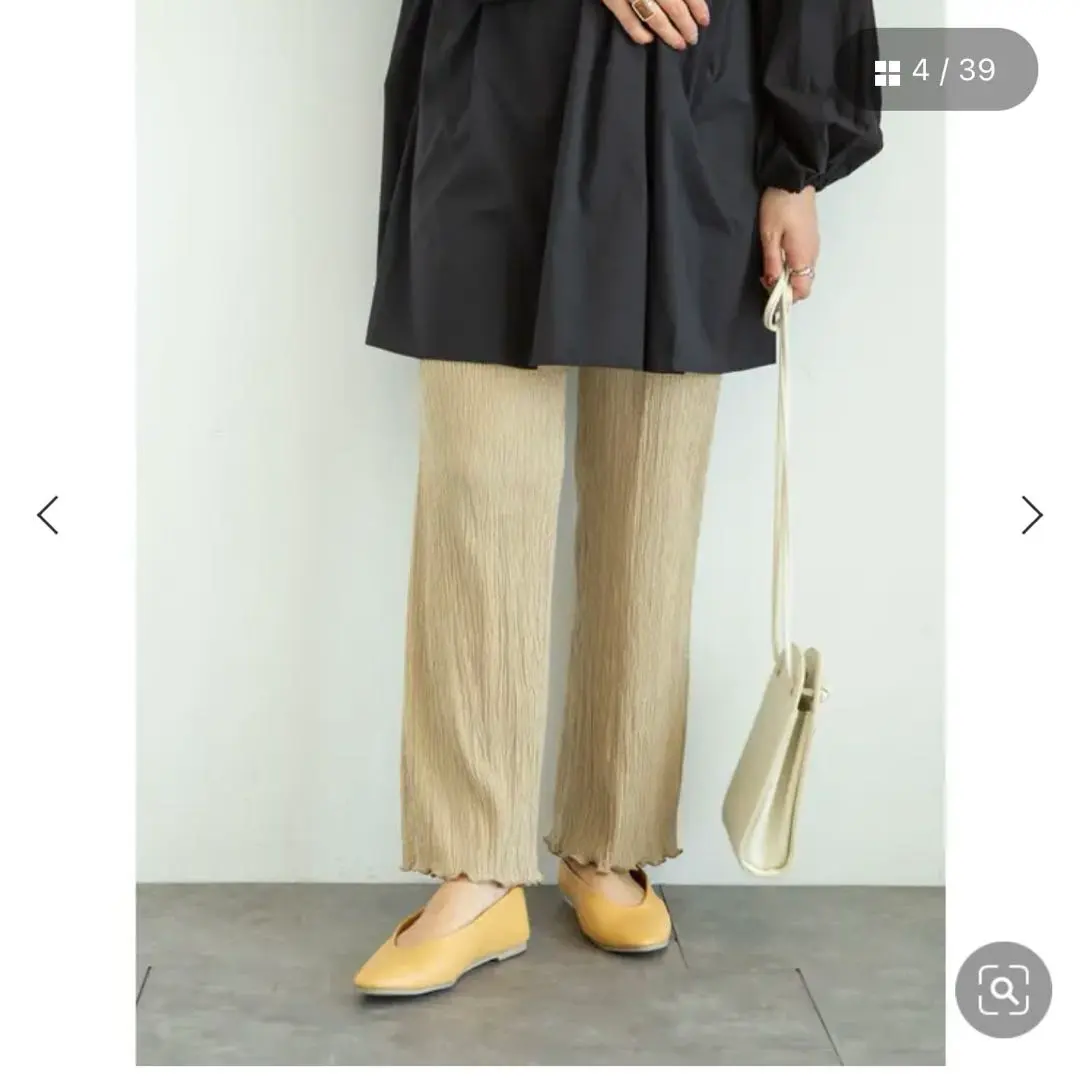
Task: Open the 4 / 39 image grid
Action: pos(936,70)
